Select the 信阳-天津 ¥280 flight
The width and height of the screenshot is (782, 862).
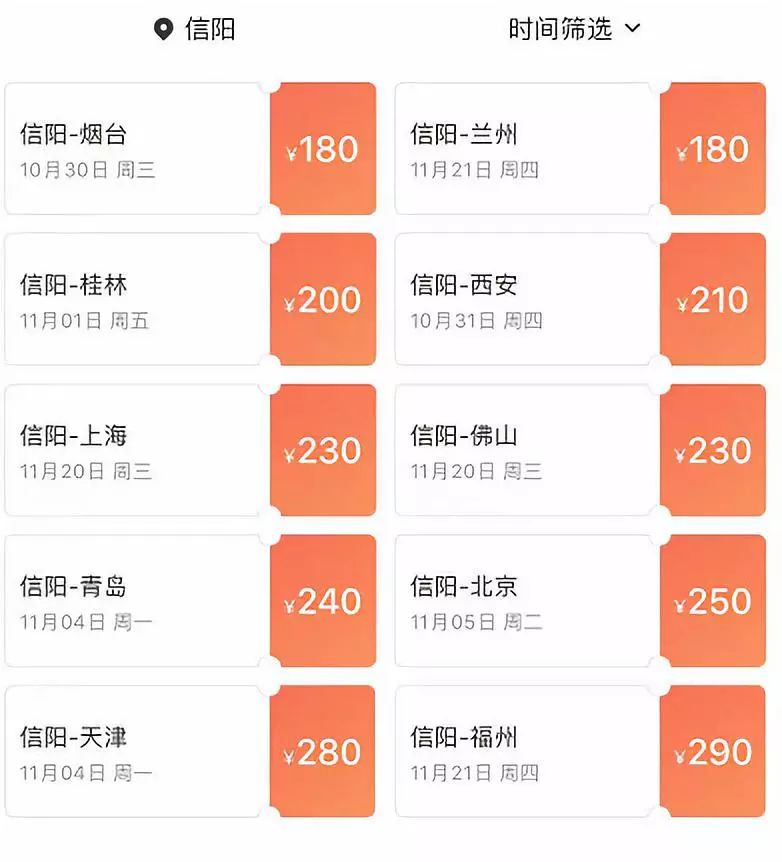[190, 752]
